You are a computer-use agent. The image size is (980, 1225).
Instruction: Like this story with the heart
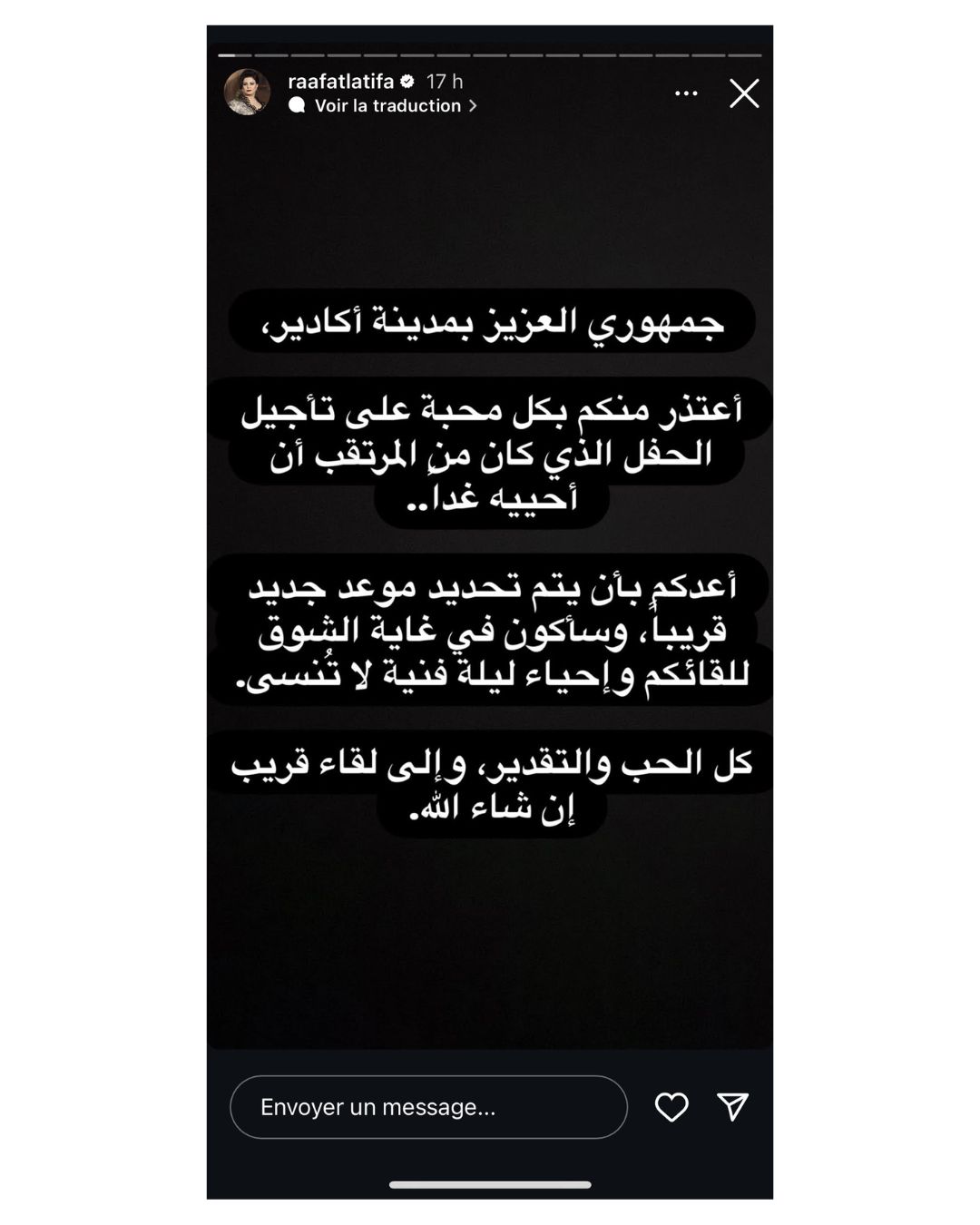coord(671,1107)
